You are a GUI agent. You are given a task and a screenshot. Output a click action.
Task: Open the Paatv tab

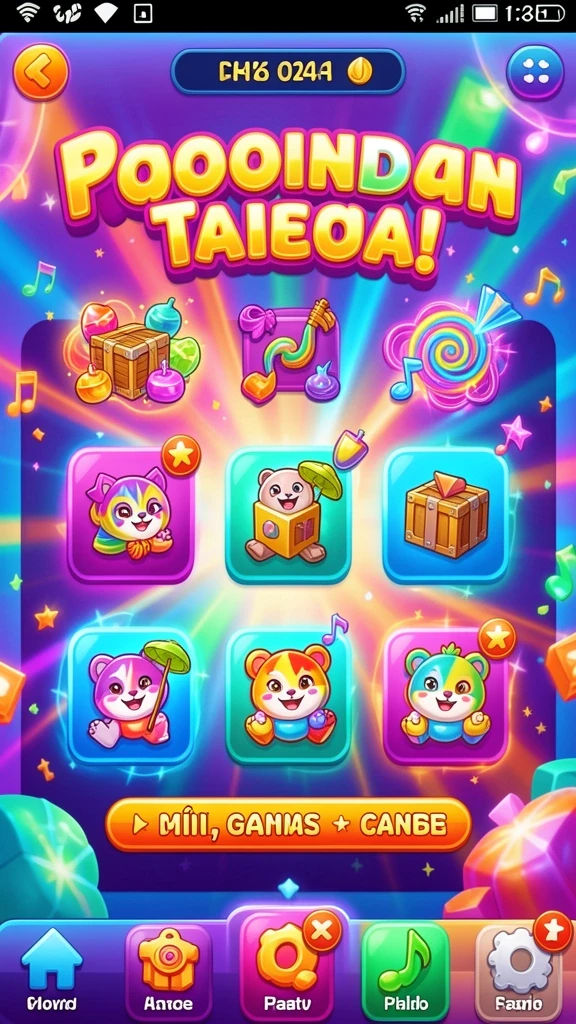pos(288,965)
